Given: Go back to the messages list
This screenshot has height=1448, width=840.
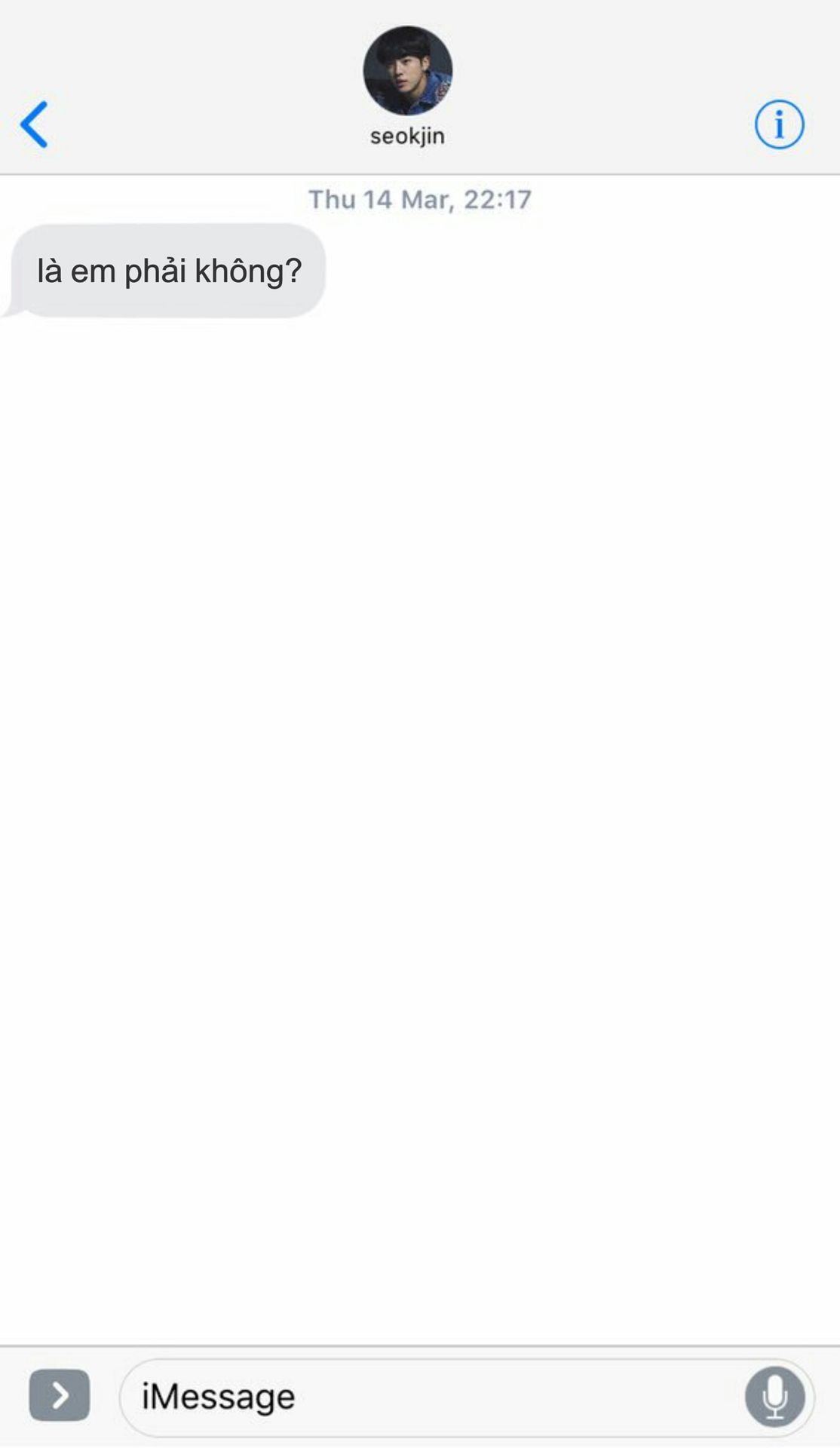Looking at the screenshot, I should pos(35,124).
